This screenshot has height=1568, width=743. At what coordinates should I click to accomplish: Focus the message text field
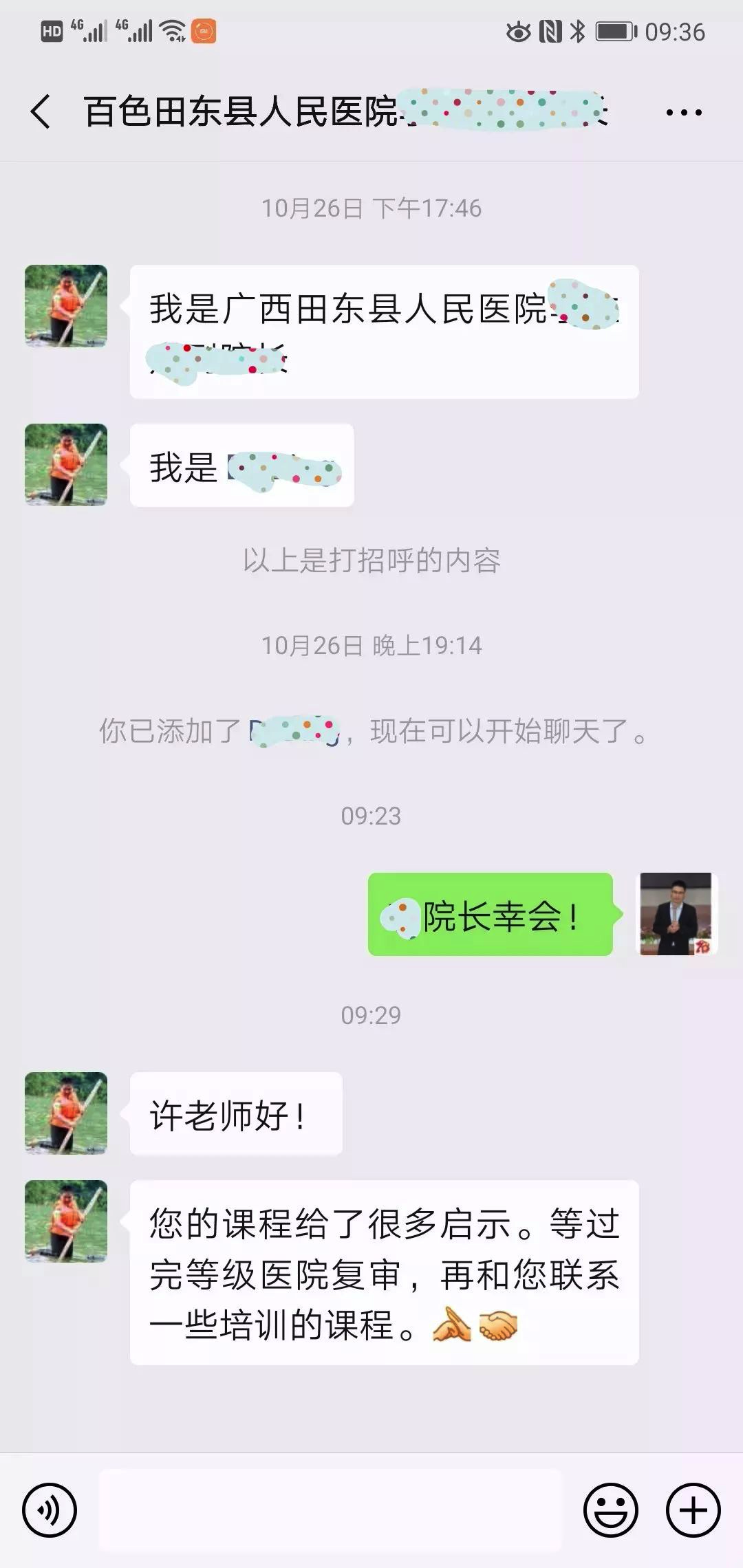tap(330, 1510)
